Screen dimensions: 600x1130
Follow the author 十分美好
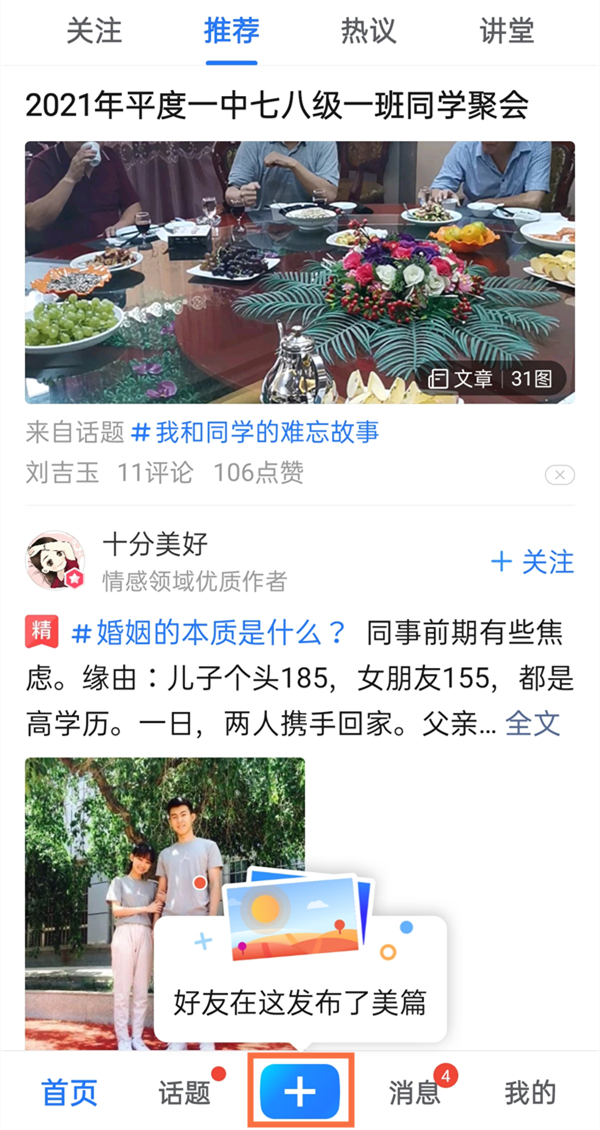(533, 562)
